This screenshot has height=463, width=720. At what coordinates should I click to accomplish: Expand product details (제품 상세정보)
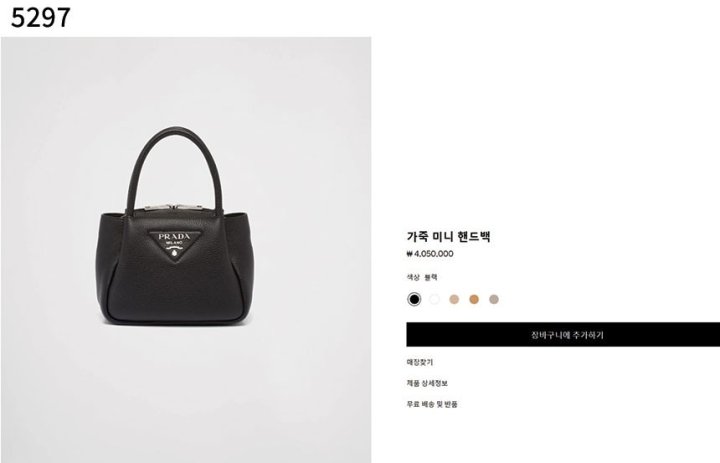[427, 383]
